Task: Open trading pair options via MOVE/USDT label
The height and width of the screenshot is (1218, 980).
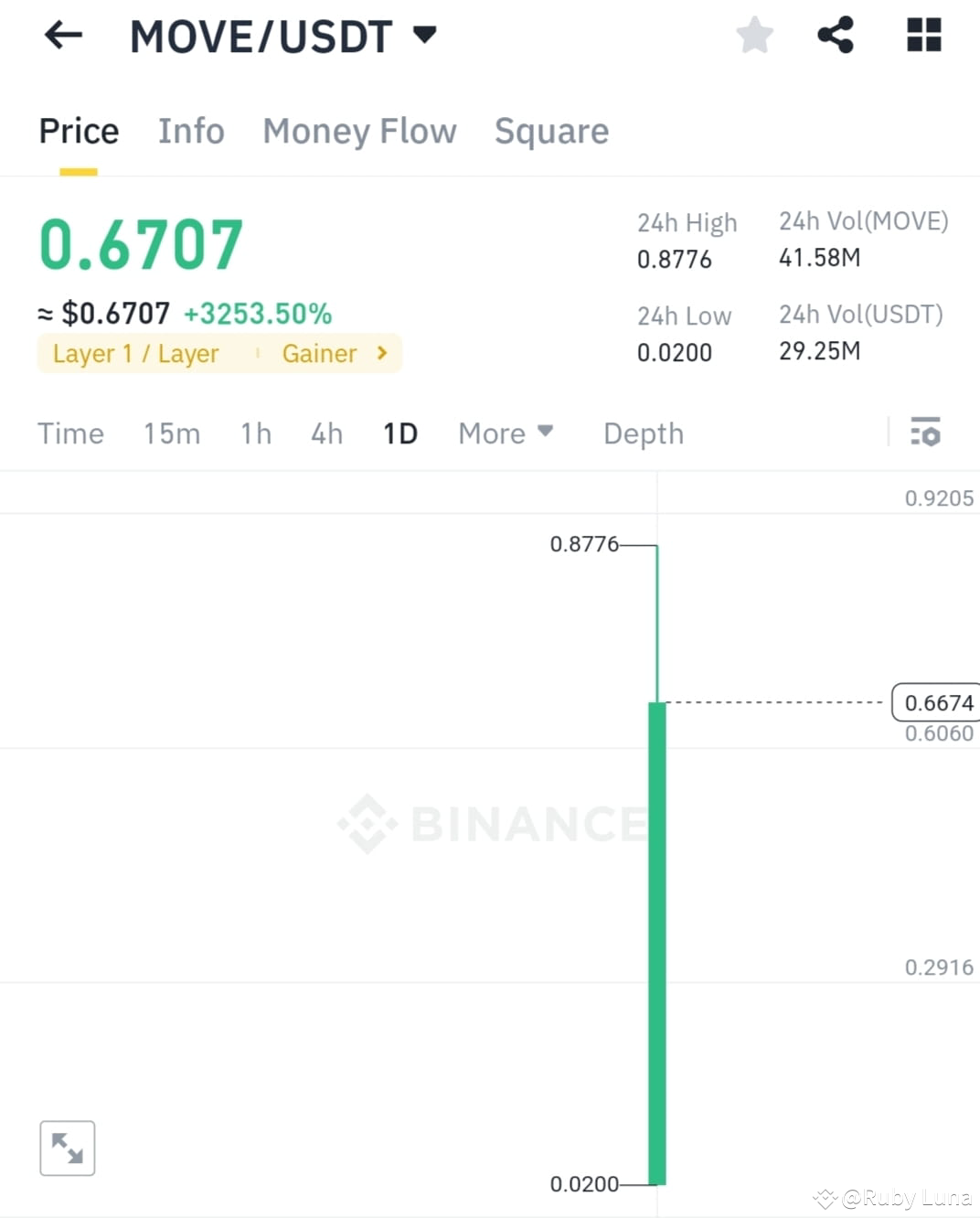Action: pyautogui.click(x=261, y=37)
